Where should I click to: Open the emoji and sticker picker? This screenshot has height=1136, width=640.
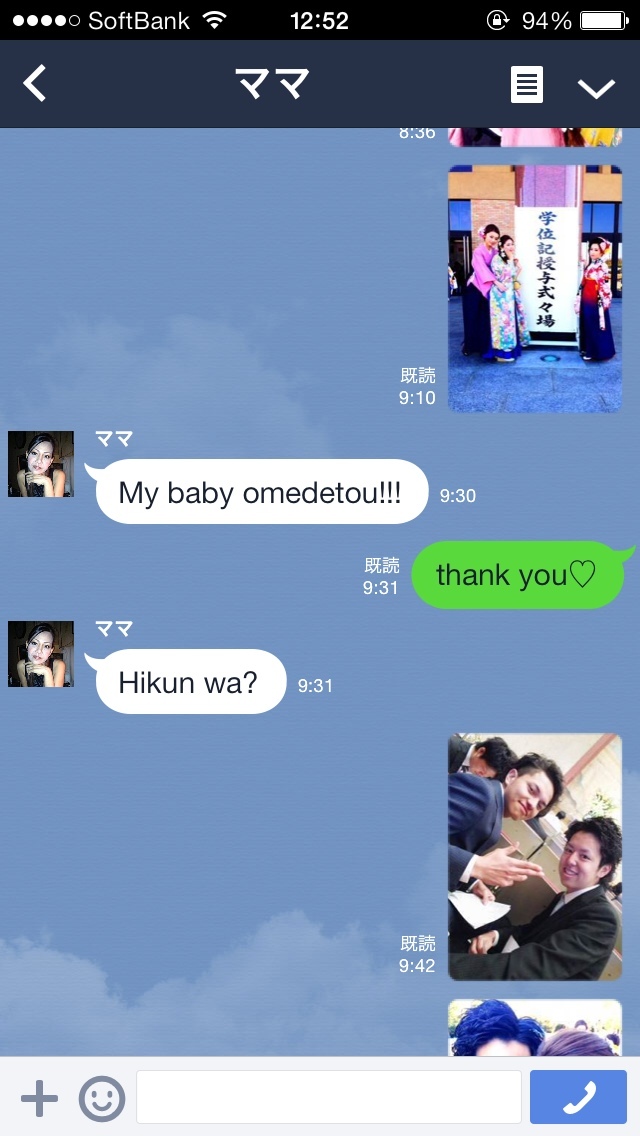[102, 1098]
